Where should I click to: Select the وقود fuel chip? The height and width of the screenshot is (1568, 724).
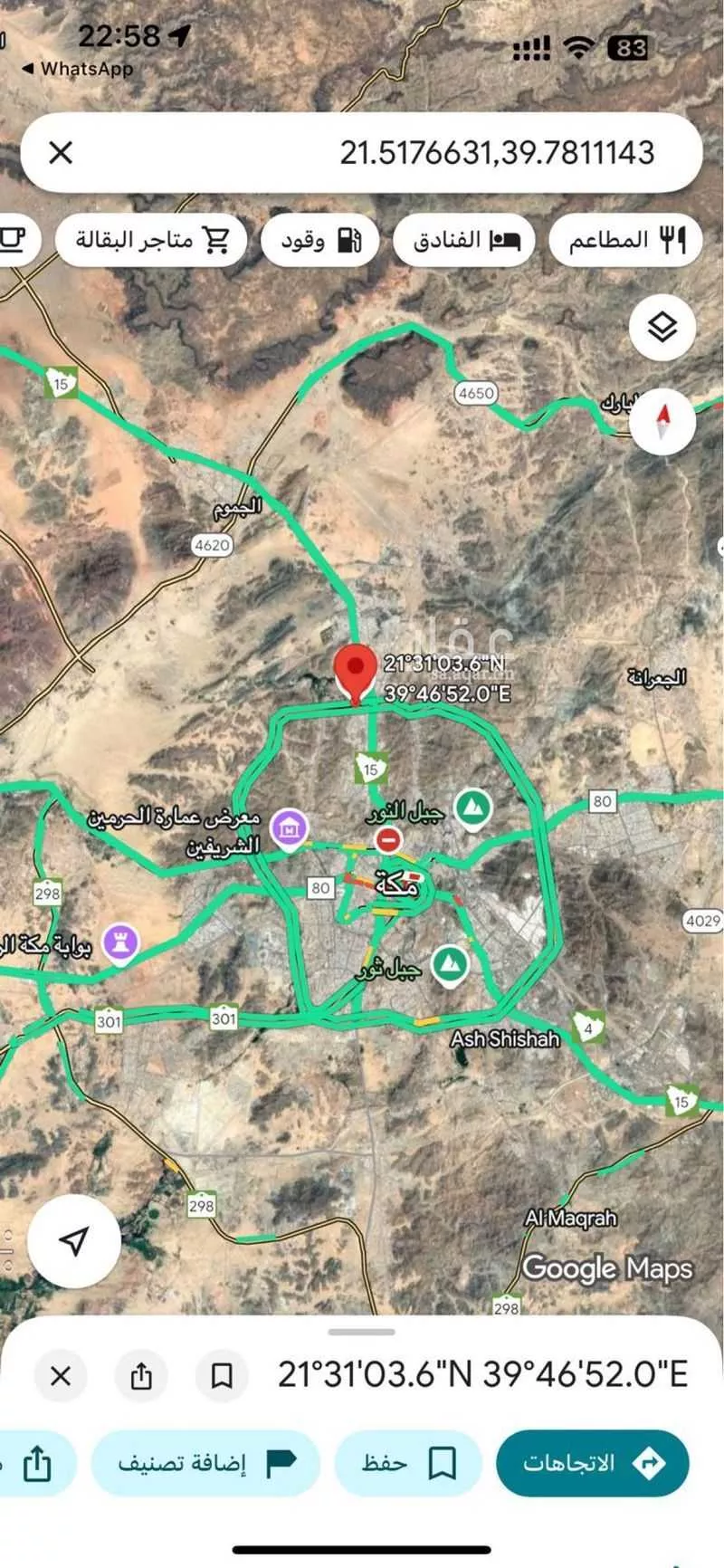click(319, 240)
